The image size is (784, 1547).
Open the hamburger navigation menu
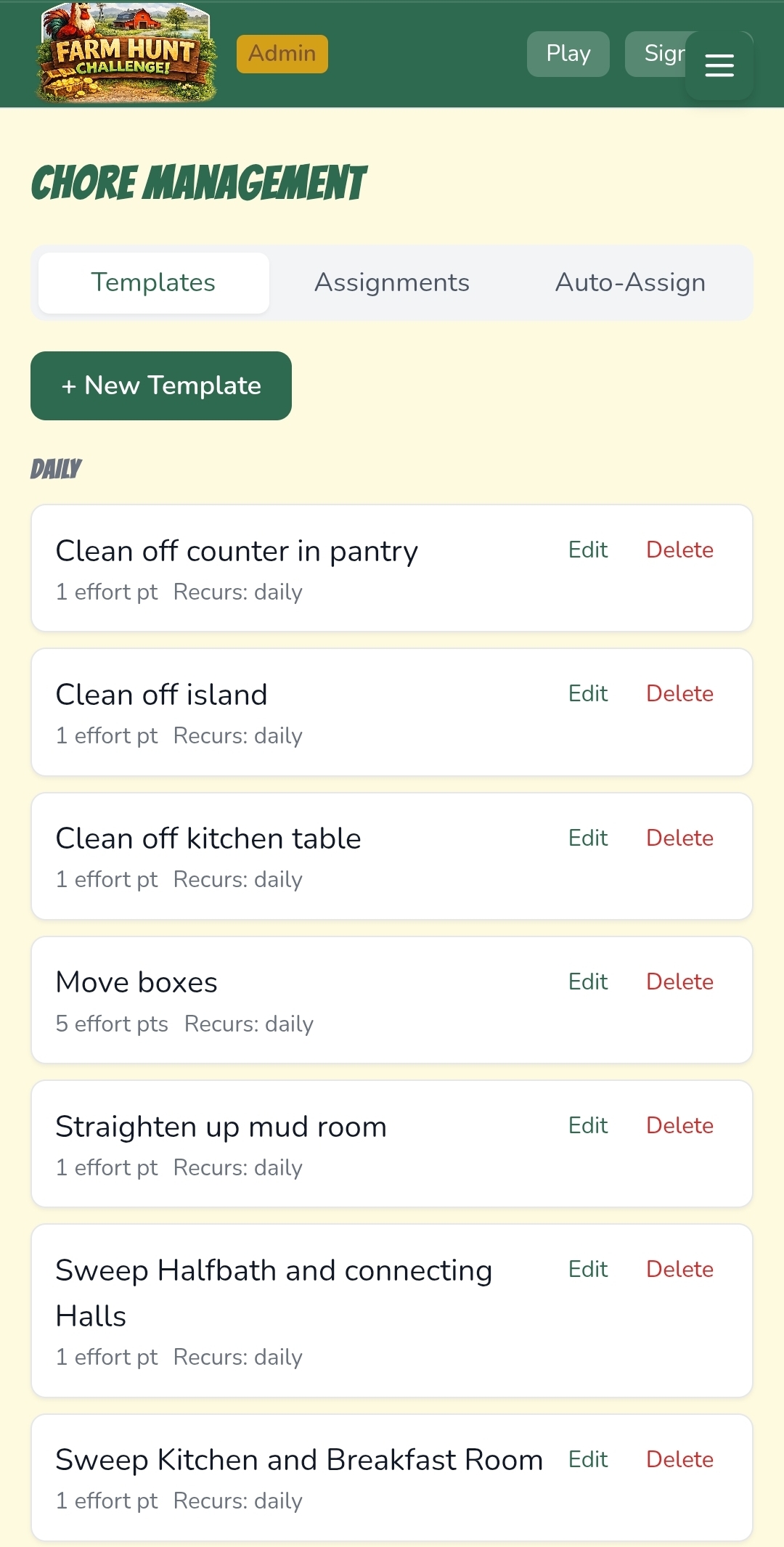point(719,65)
